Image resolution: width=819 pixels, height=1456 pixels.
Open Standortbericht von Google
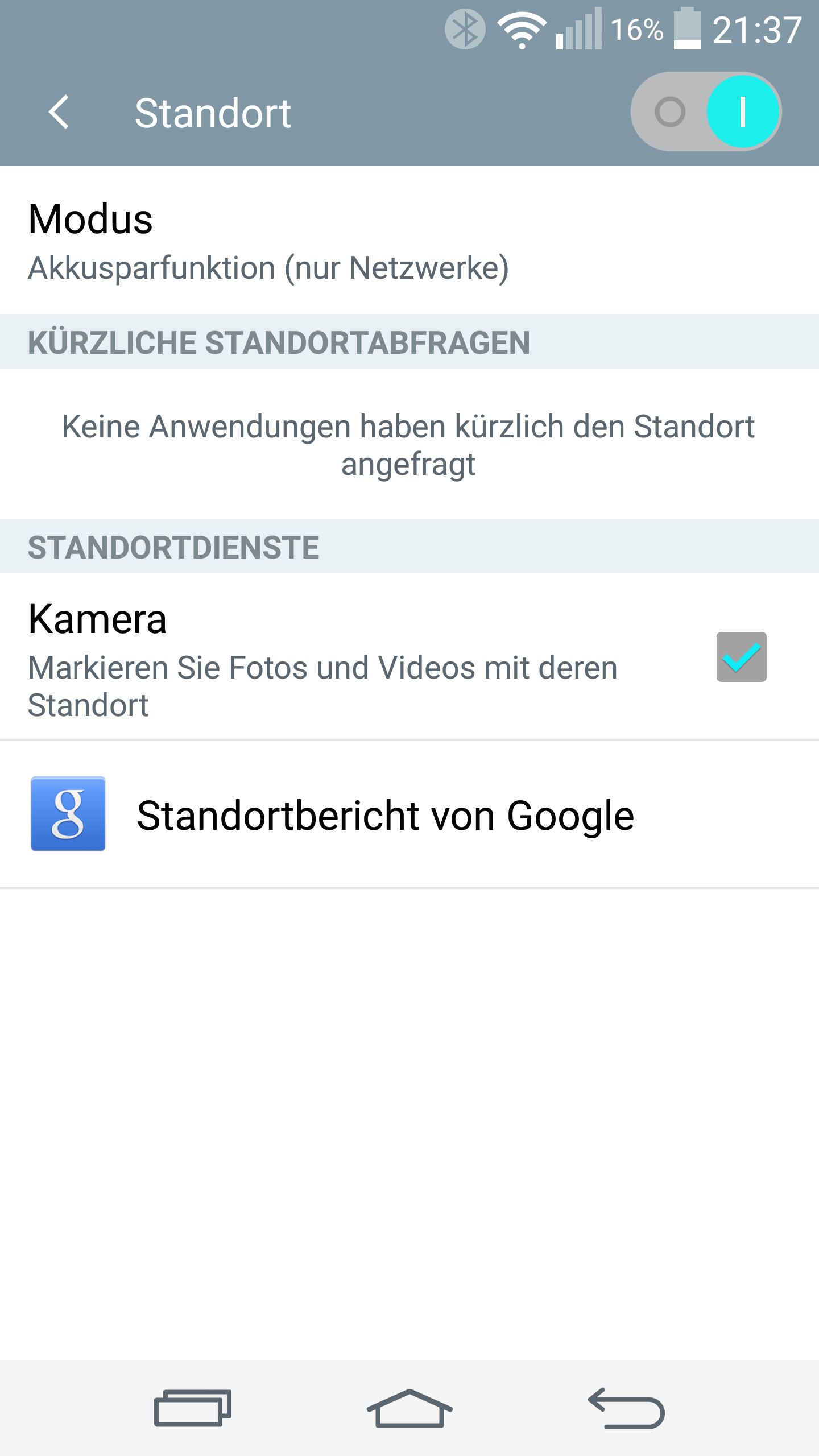click(x=409, y=814)
